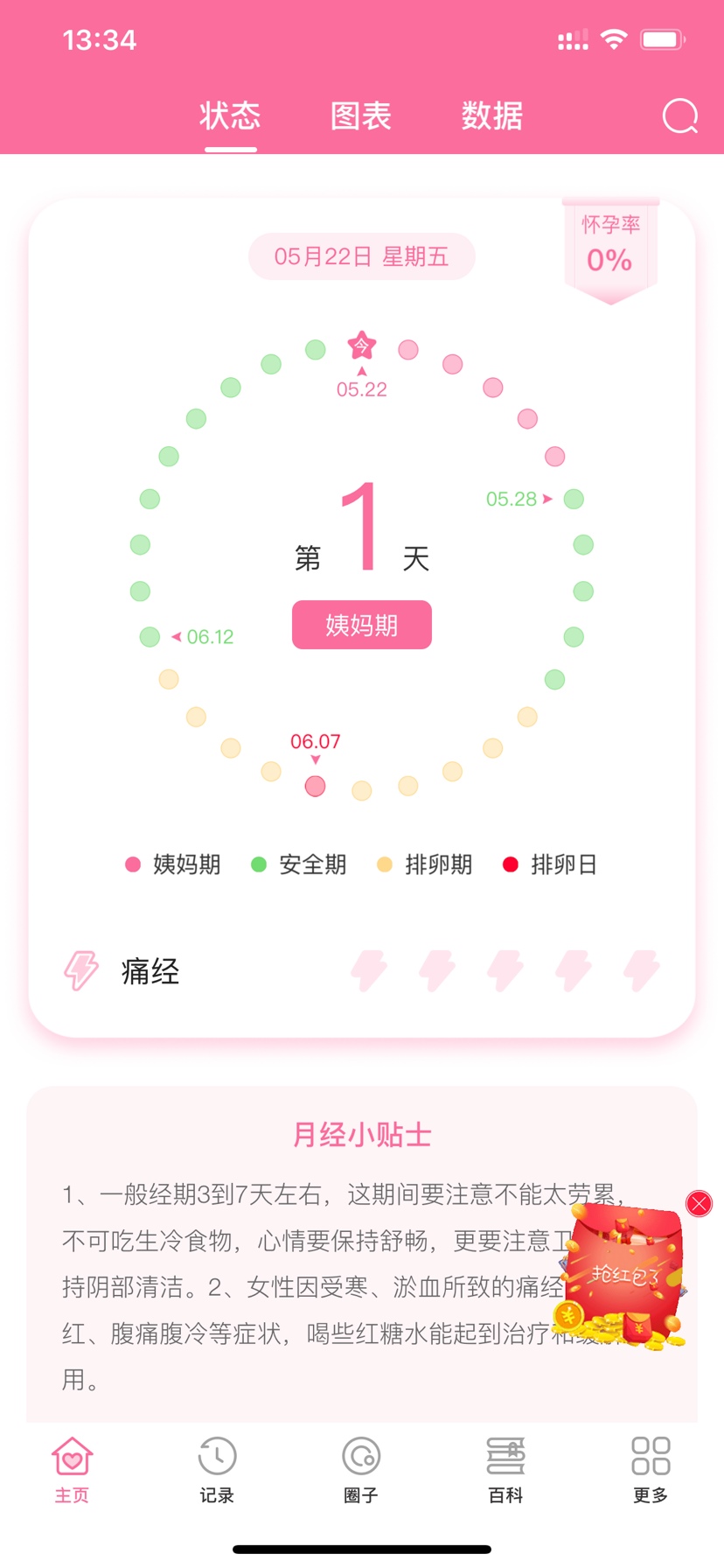
Task: Set 痛经 level to the first lightning bolt
Action: coord(369,970)
